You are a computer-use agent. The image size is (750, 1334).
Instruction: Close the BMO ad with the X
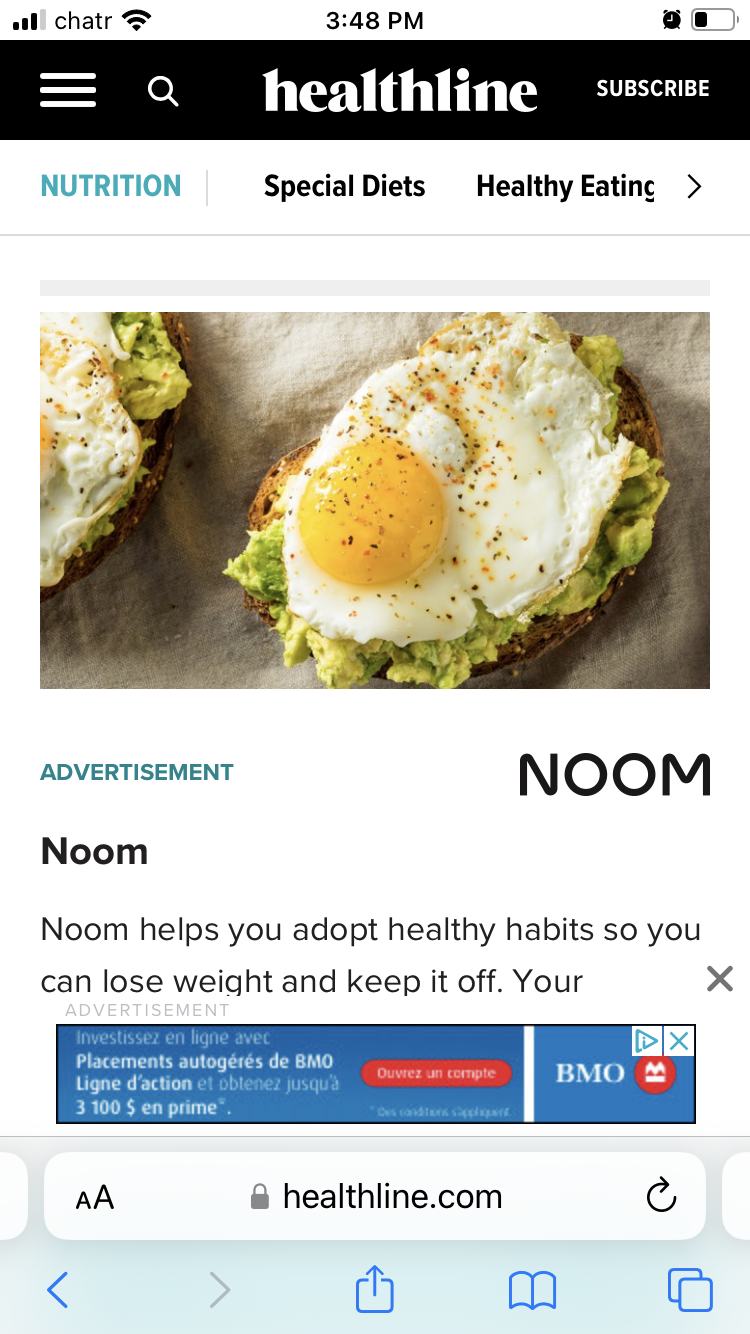679,1041
